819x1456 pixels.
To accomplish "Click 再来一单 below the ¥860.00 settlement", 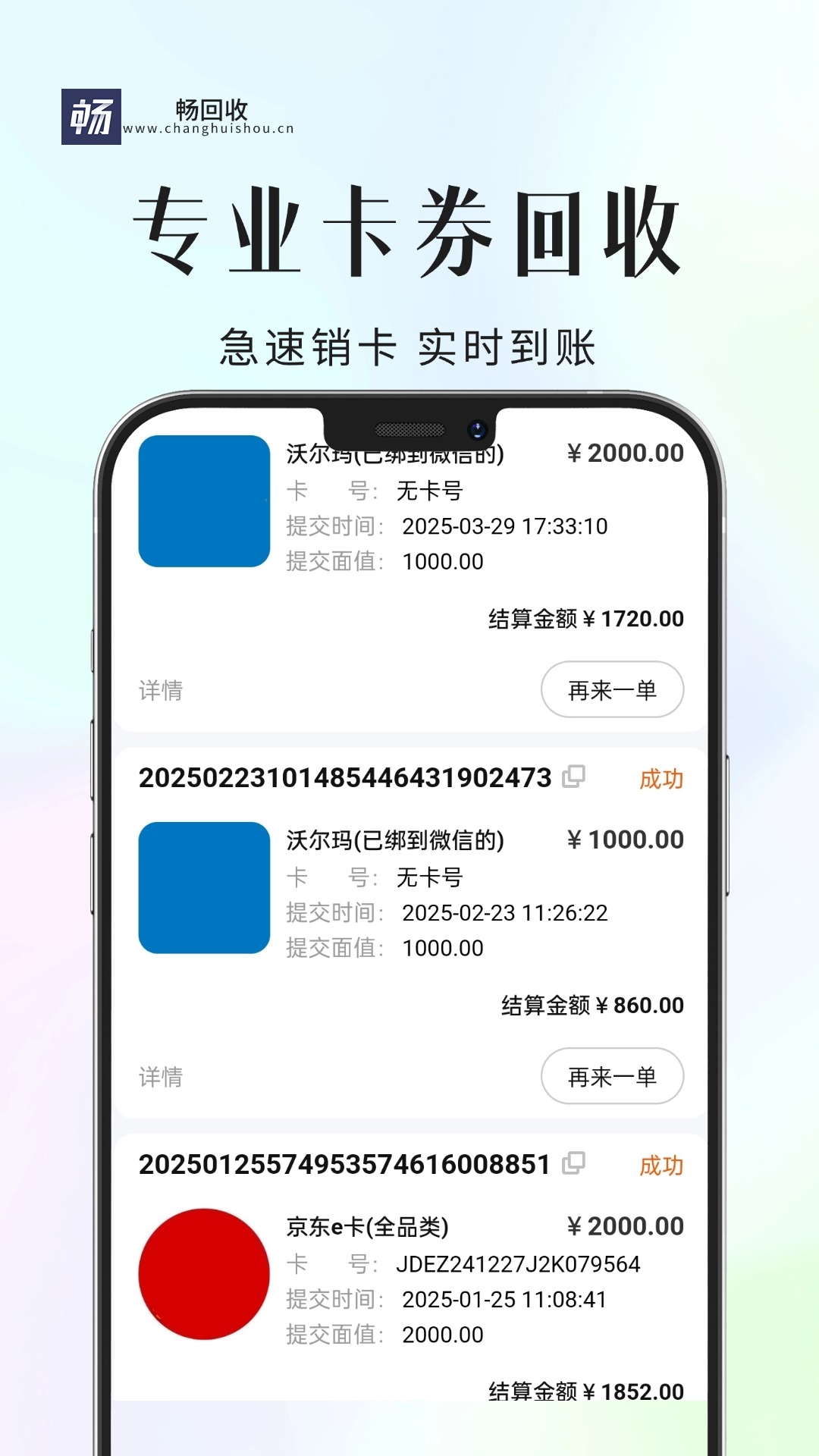I will point(612,1077).
